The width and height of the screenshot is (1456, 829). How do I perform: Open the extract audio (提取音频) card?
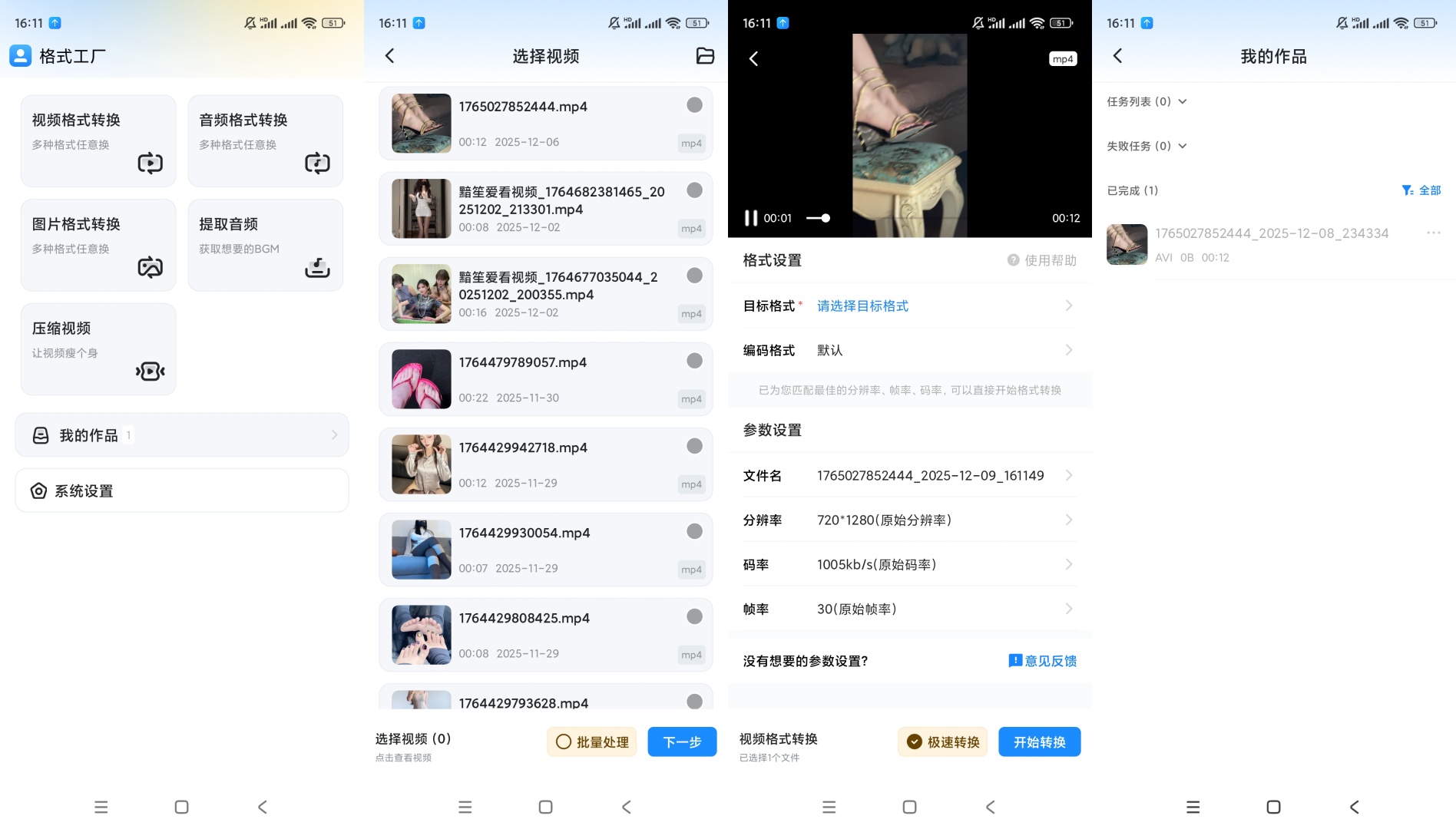click(x=265, y=245)
